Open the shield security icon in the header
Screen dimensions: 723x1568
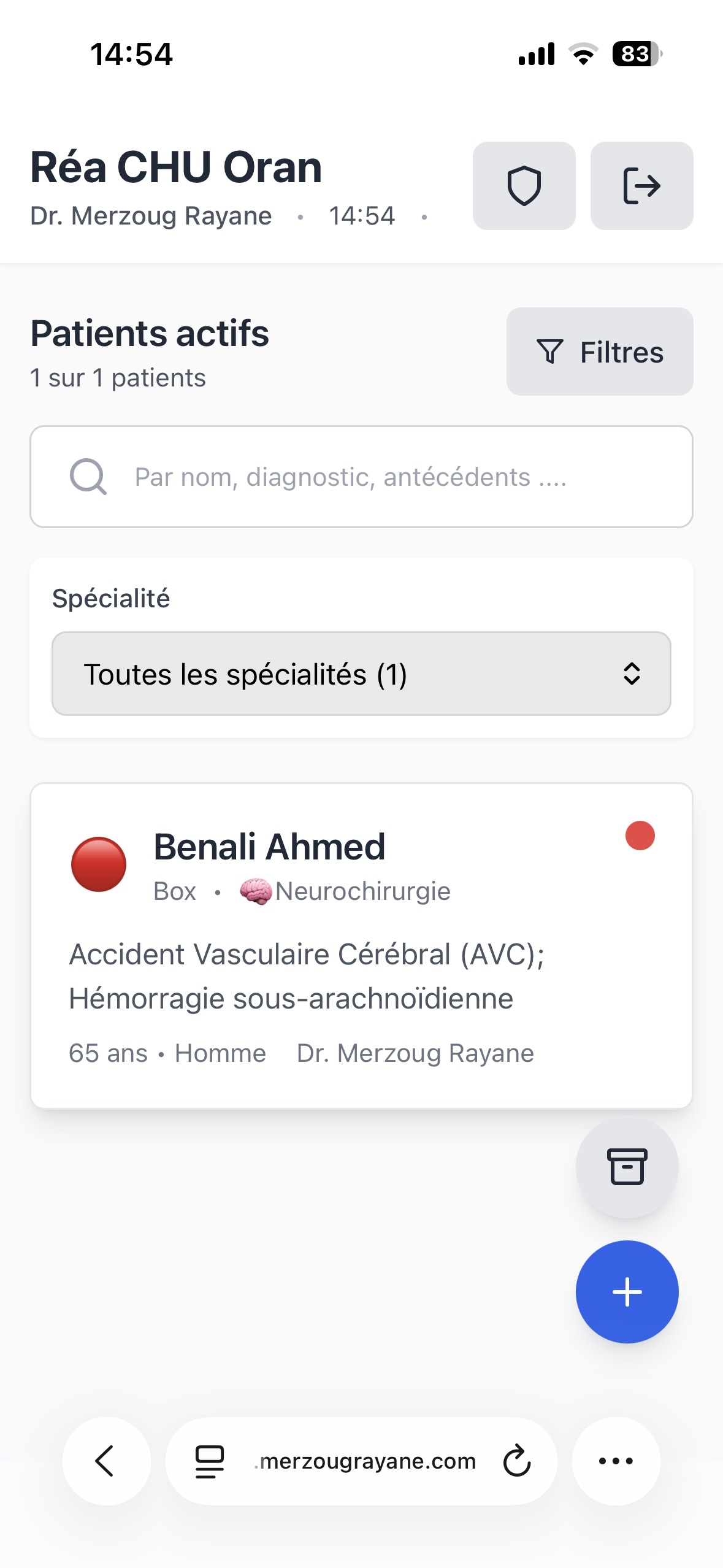[x=524, y=185]
